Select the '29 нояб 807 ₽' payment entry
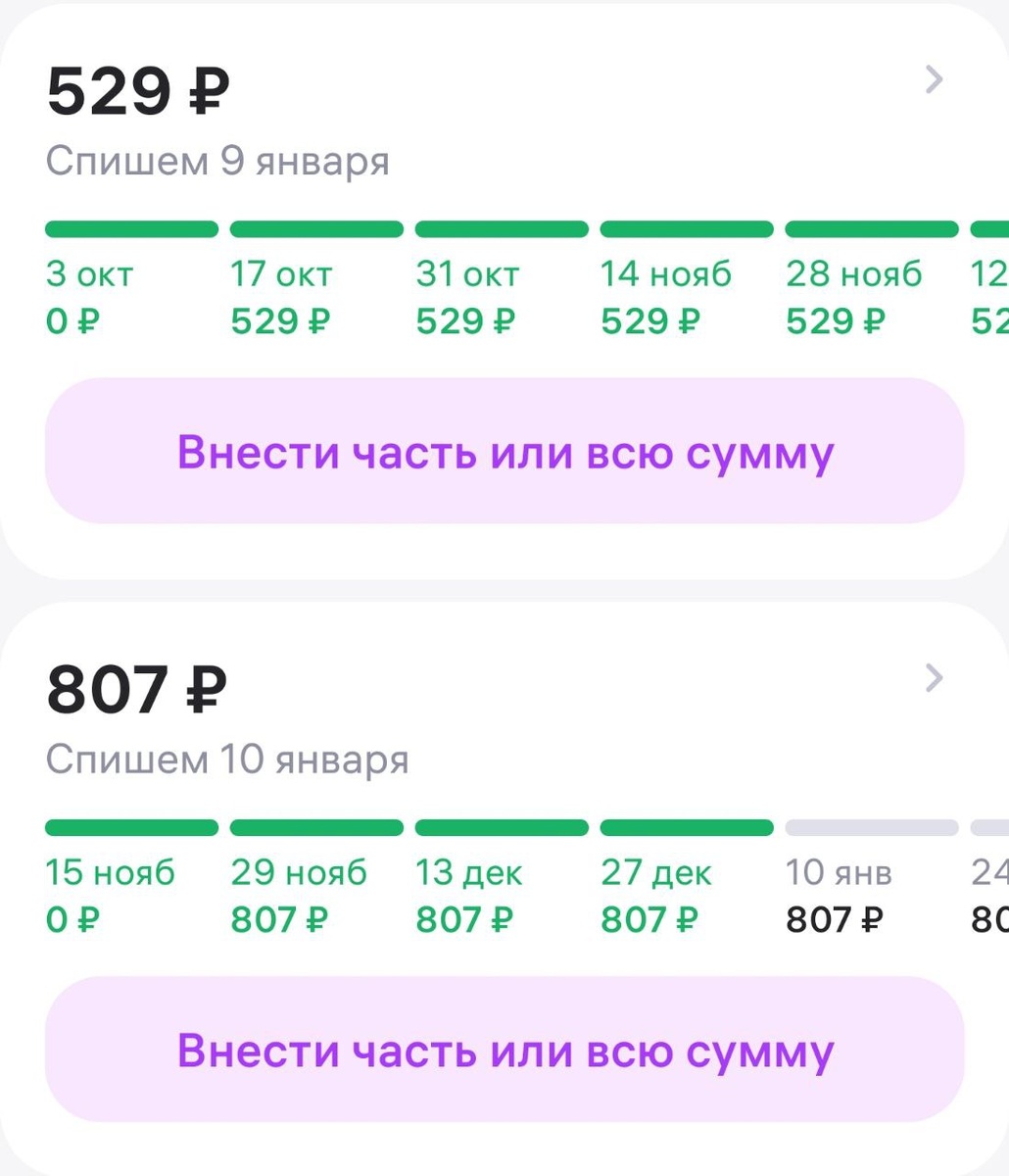This screenshot has height=1176, width=1009. click(299, 895)
